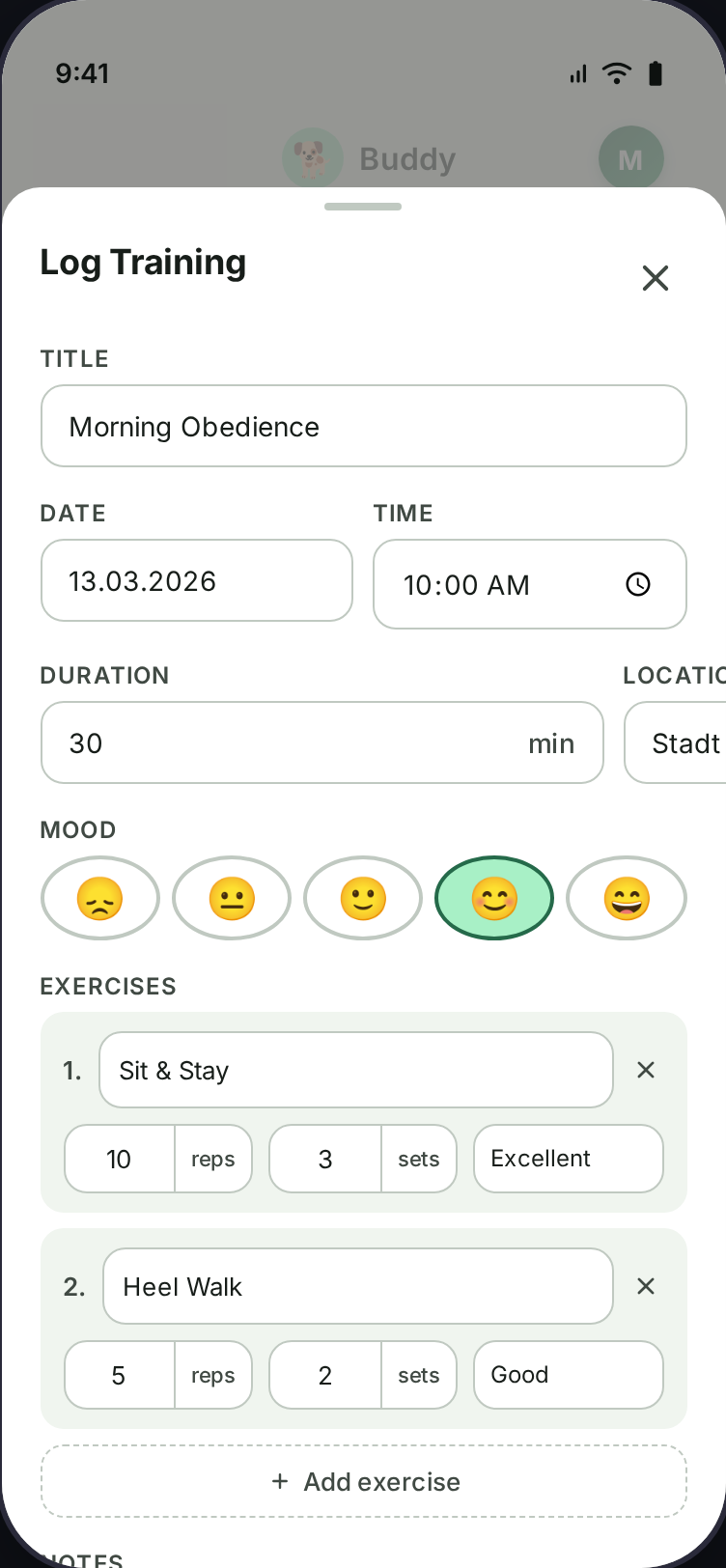
Task: Add another exercise
Action: click(363, 1481)
